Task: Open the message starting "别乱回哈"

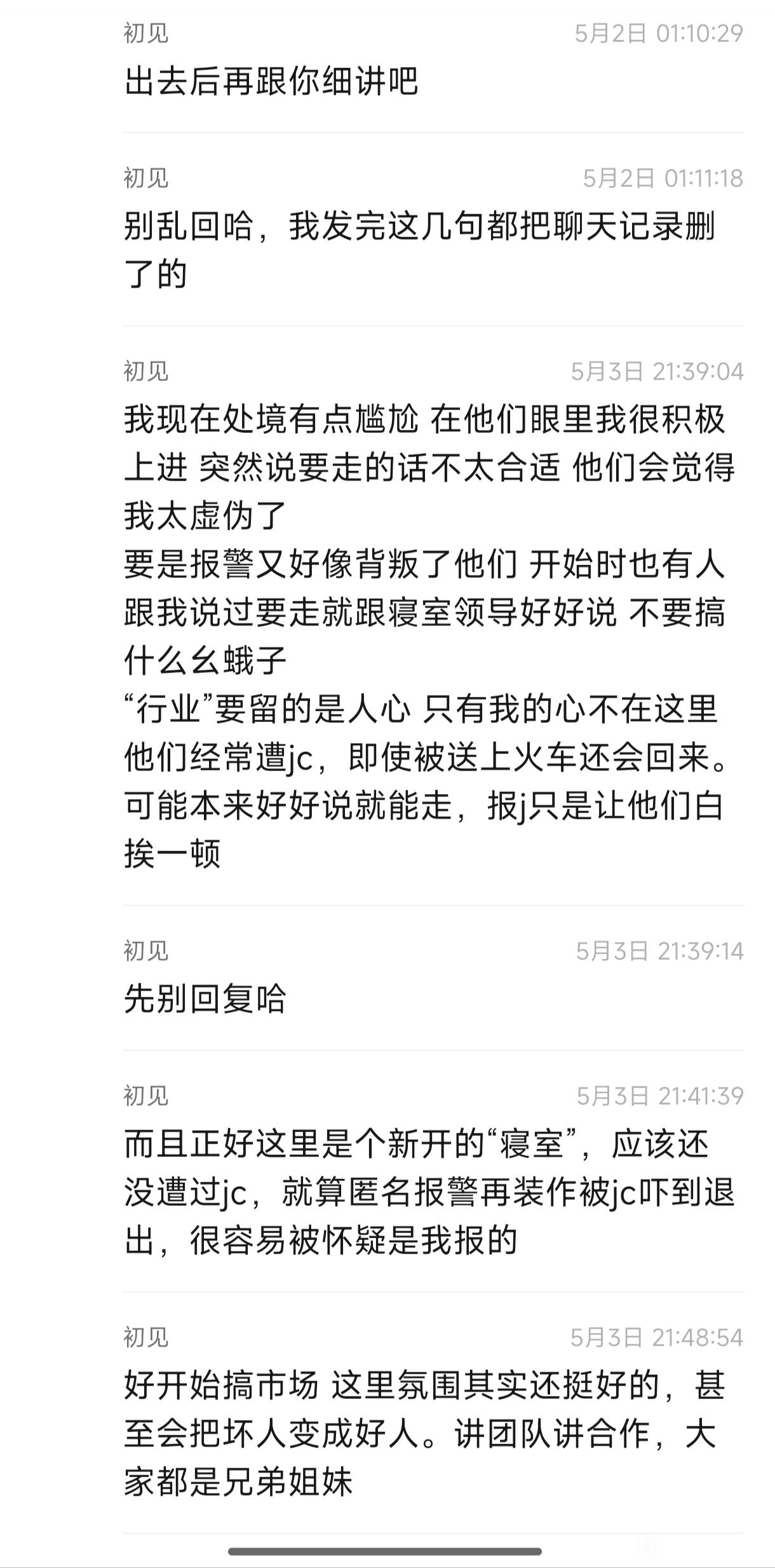Action: (x=419, y=250)
